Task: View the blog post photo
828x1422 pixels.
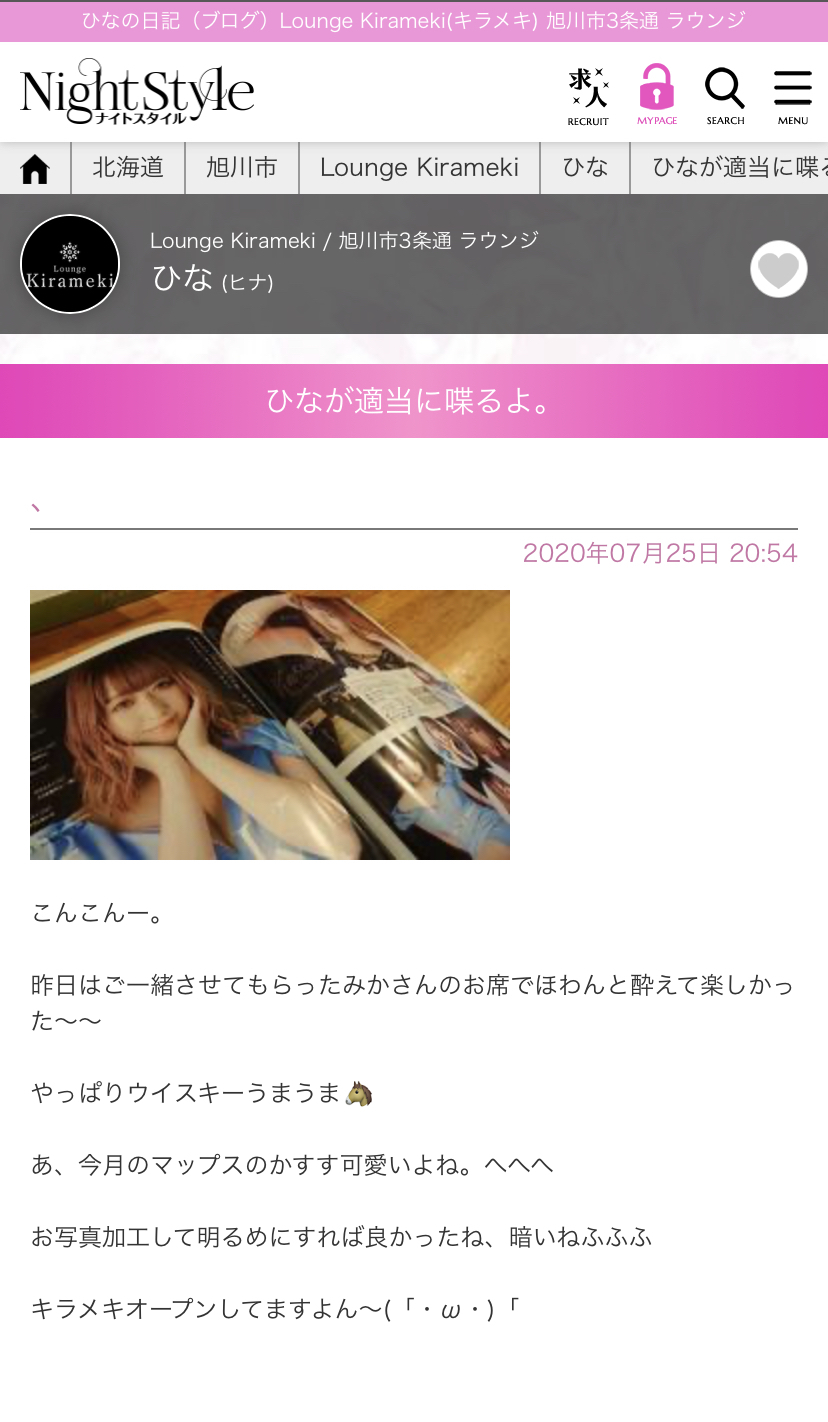Action: [270, 725]
